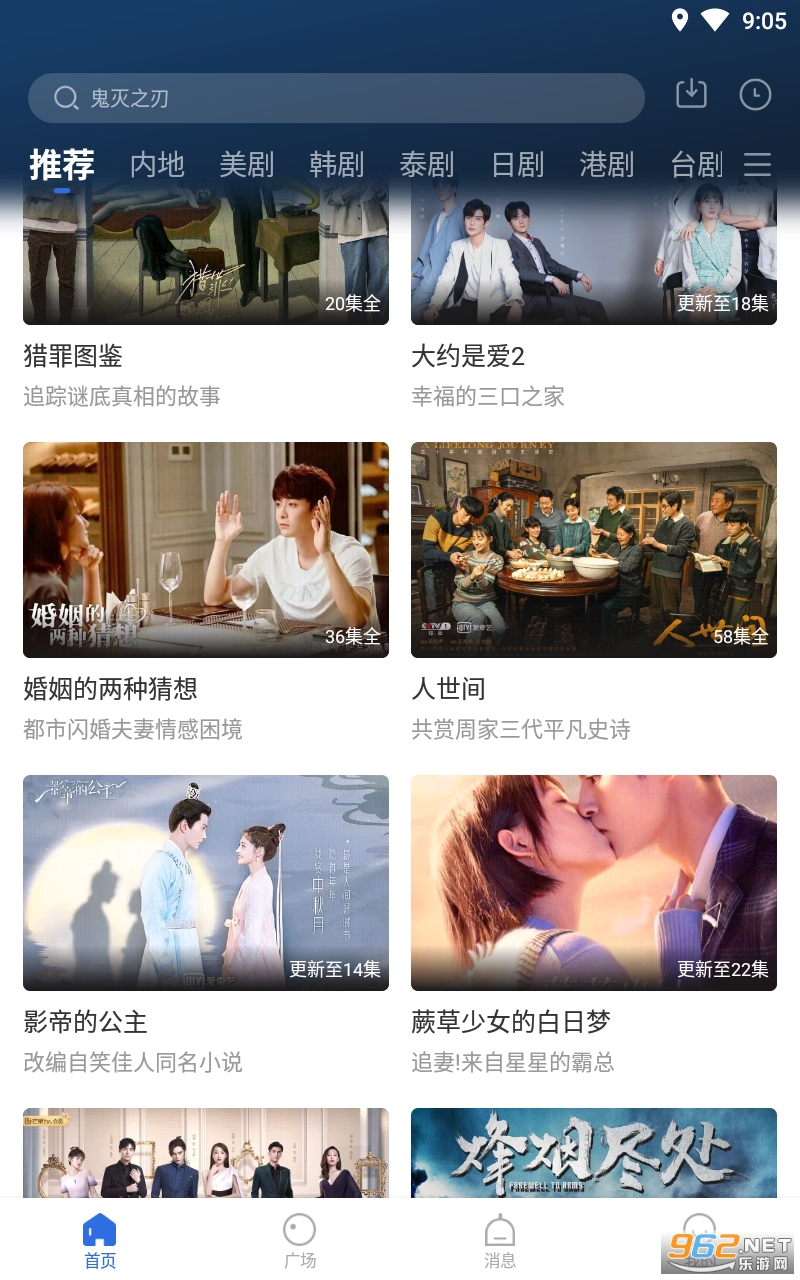Viewport: 800px width, 1280px height.
Task: Switch to the 内地 tab
Action: (157, 164)
